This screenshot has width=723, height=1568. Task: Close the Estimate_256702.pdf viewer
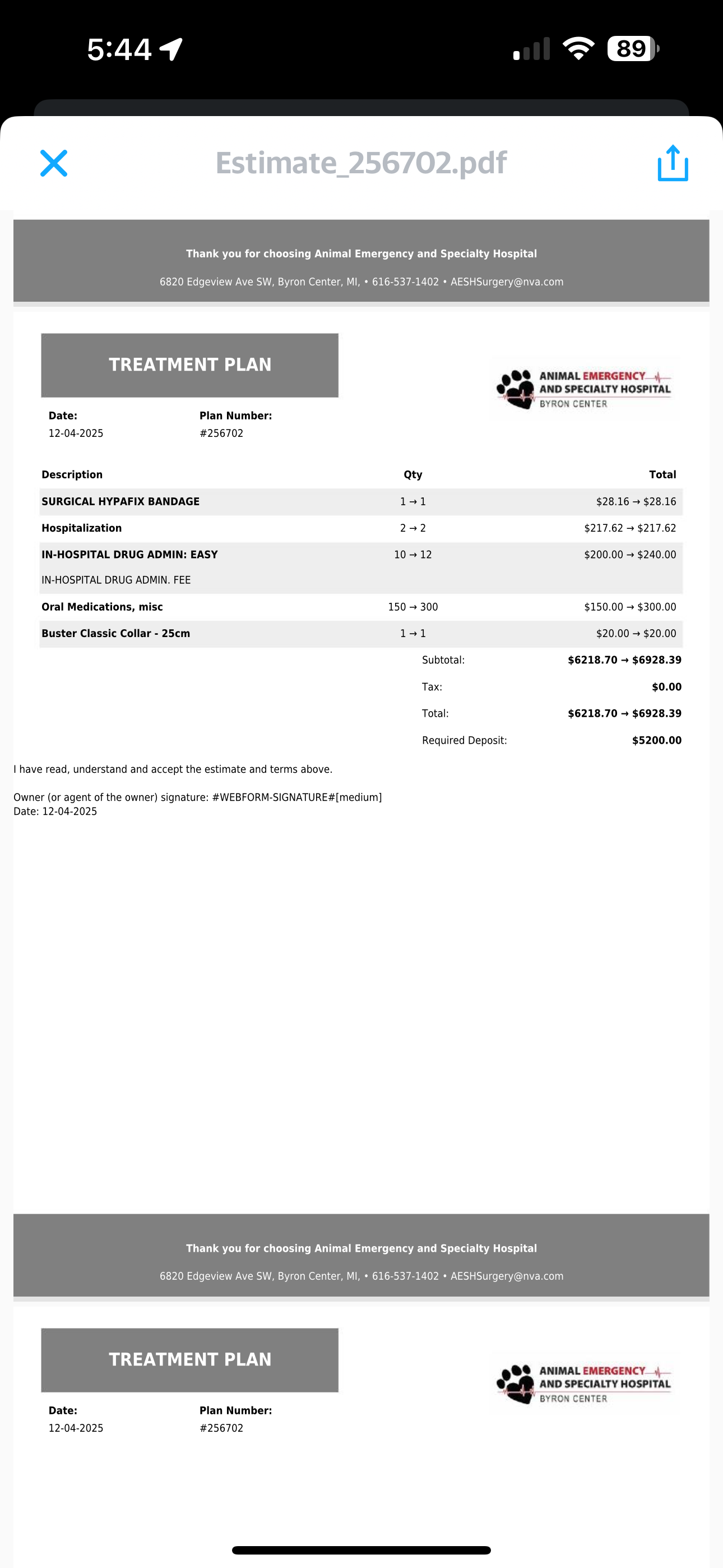click(54, 163)
